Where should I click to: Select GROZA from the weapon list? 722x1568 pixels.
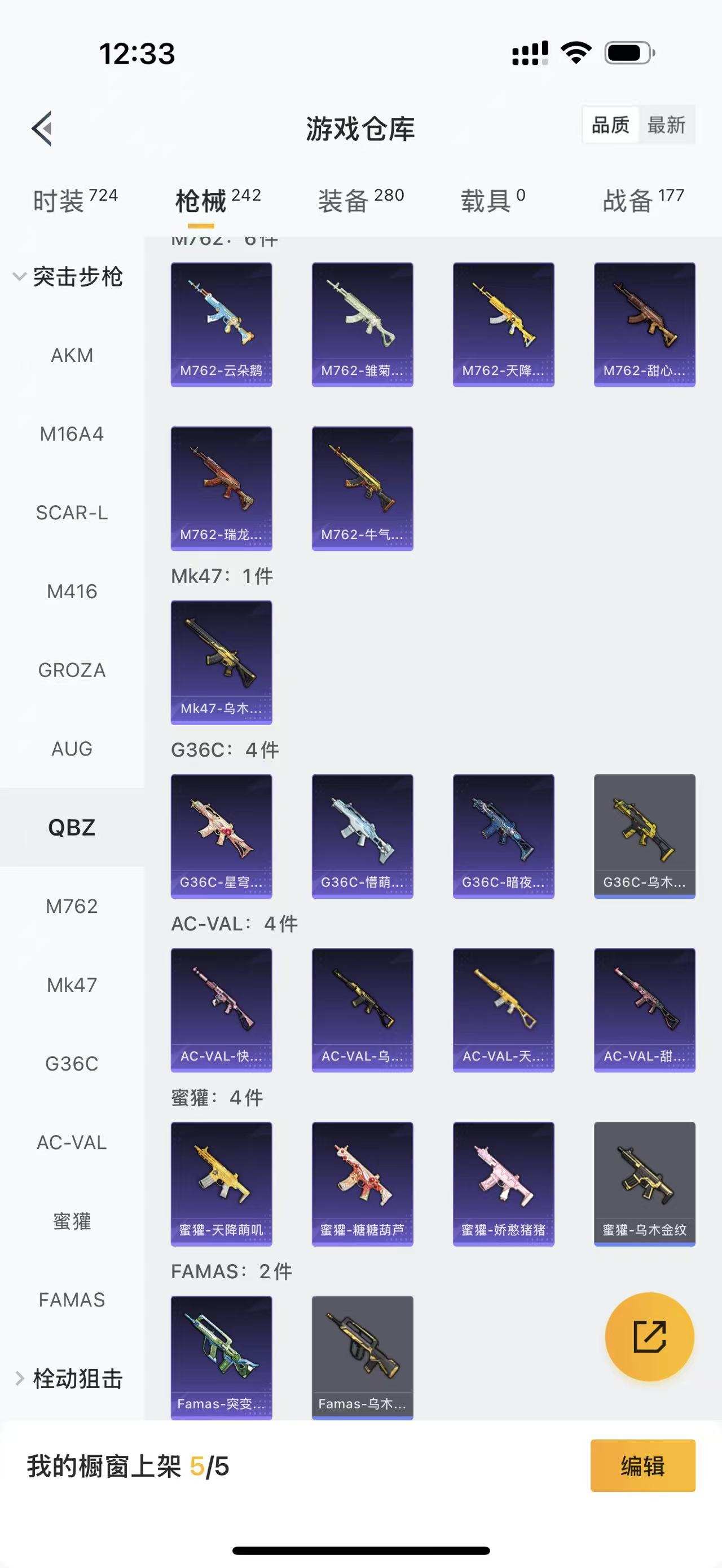72,670
